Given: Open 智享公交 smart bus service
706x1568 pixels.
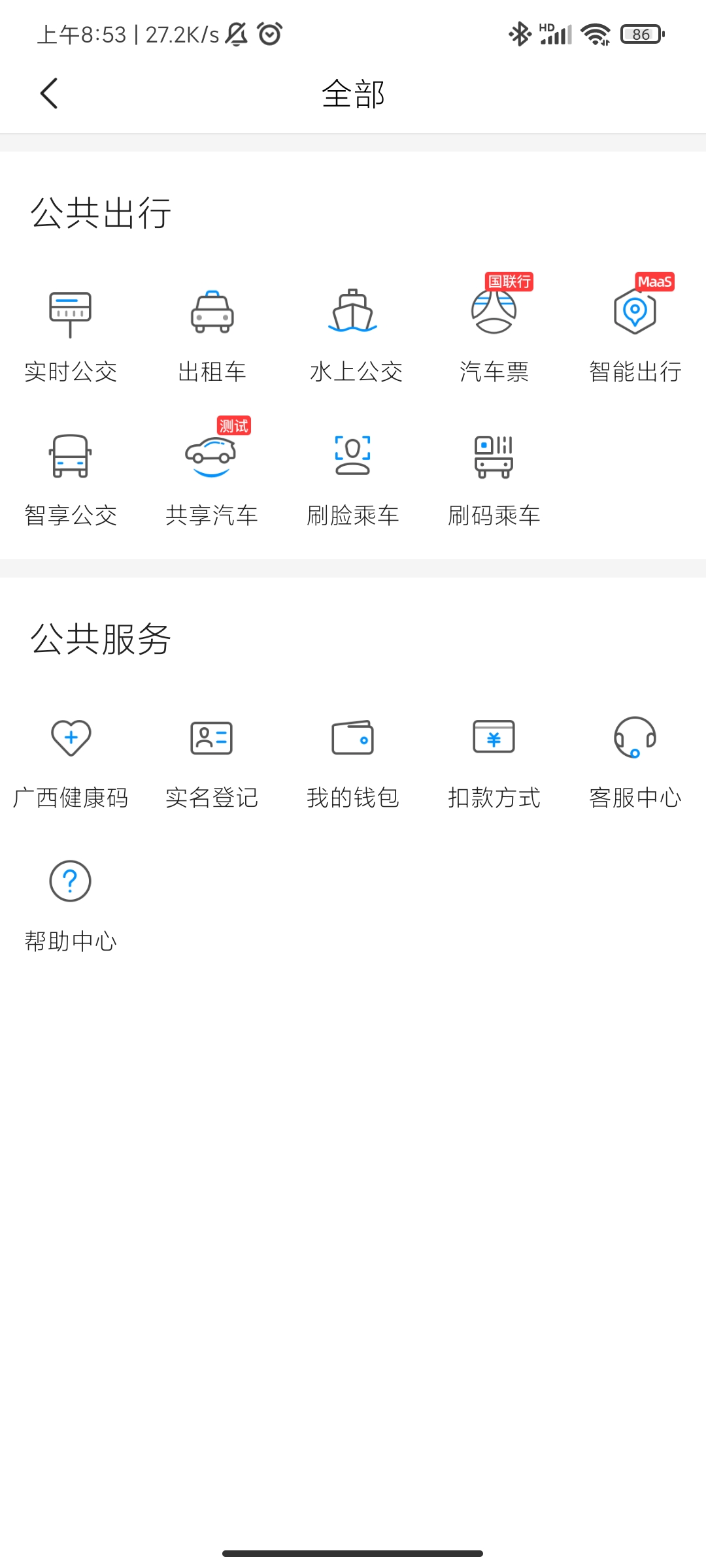Looking at the screenshot, I should pyautogui.click(x=71, y=476).
